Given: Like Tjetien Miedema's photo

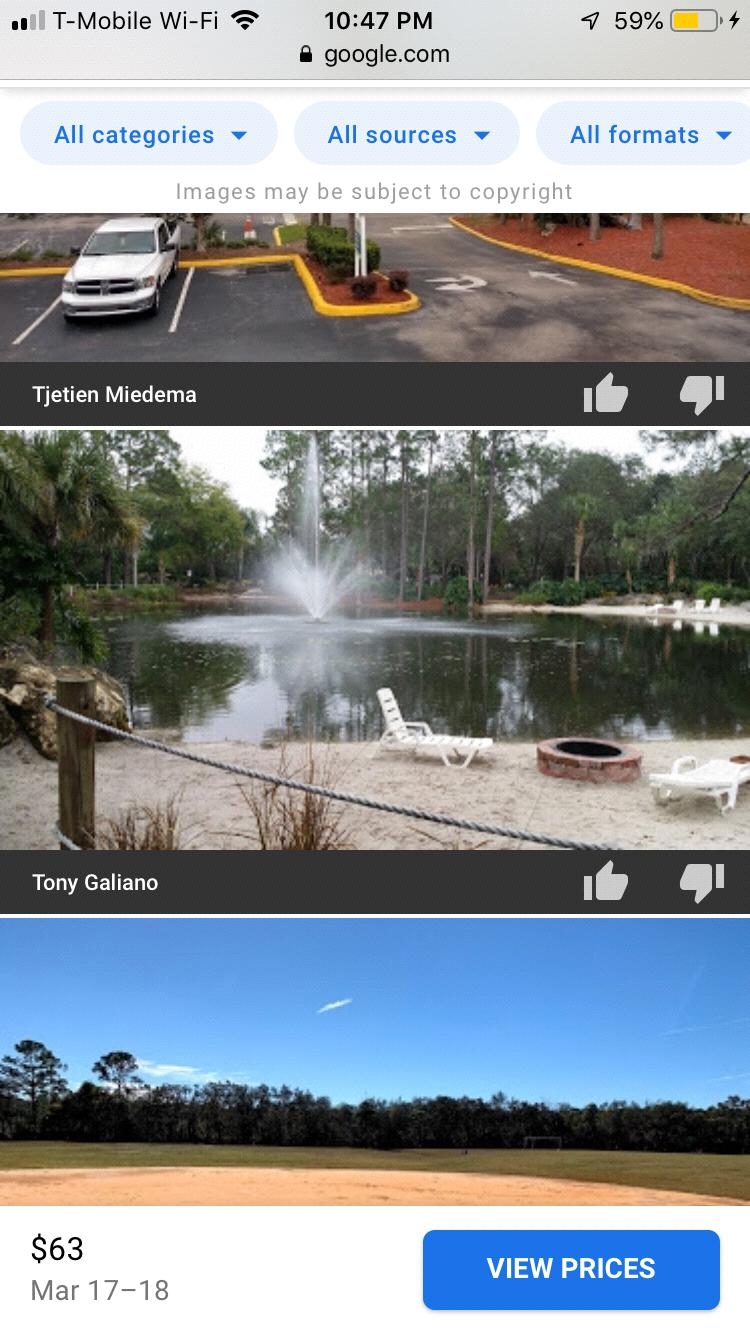Looking at the screenshot, I should click(606, 395).
